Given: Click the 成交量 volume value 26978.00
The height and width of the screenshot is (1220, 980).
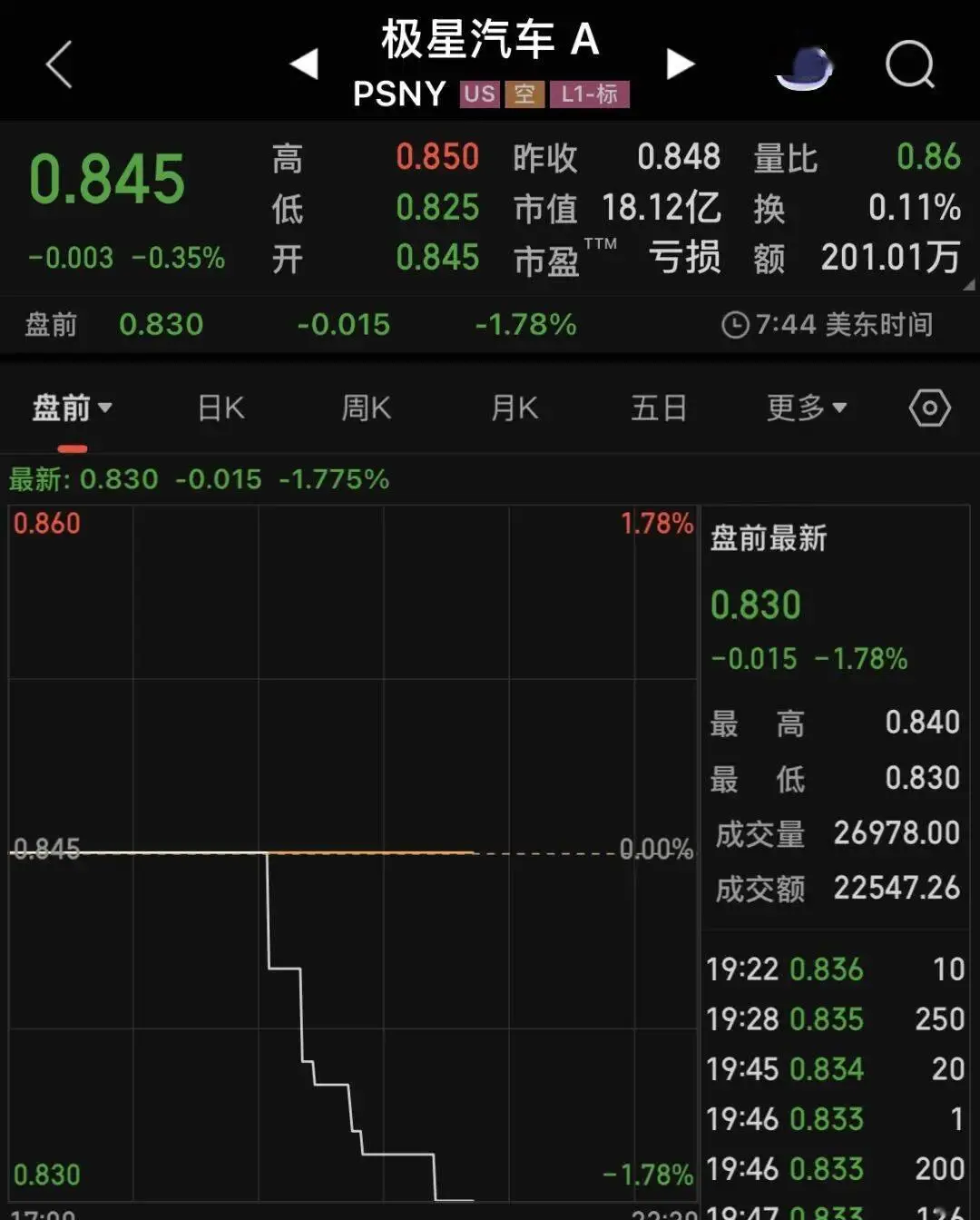Looking at the screenshot, I should tap(897, 833).
